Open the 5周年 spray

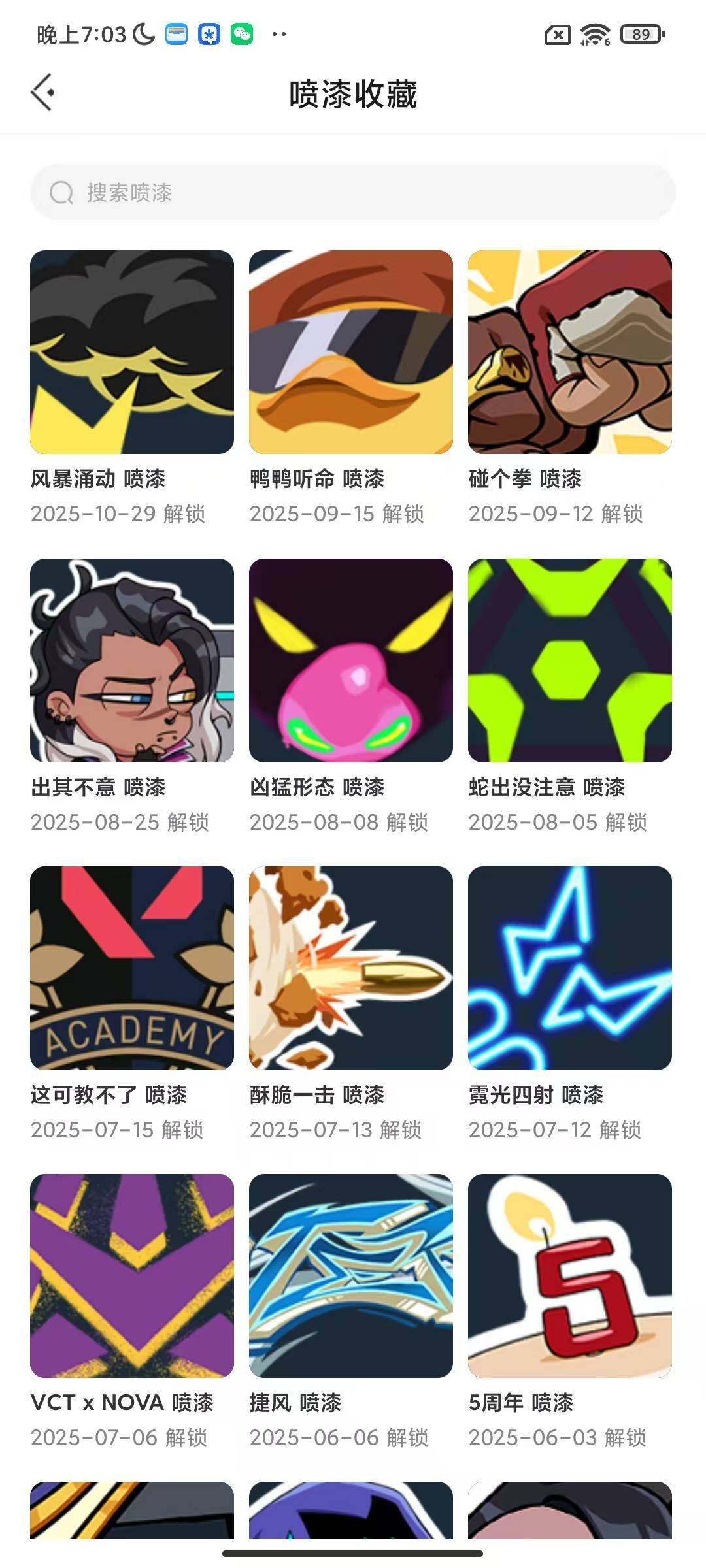coord(570,1276)
